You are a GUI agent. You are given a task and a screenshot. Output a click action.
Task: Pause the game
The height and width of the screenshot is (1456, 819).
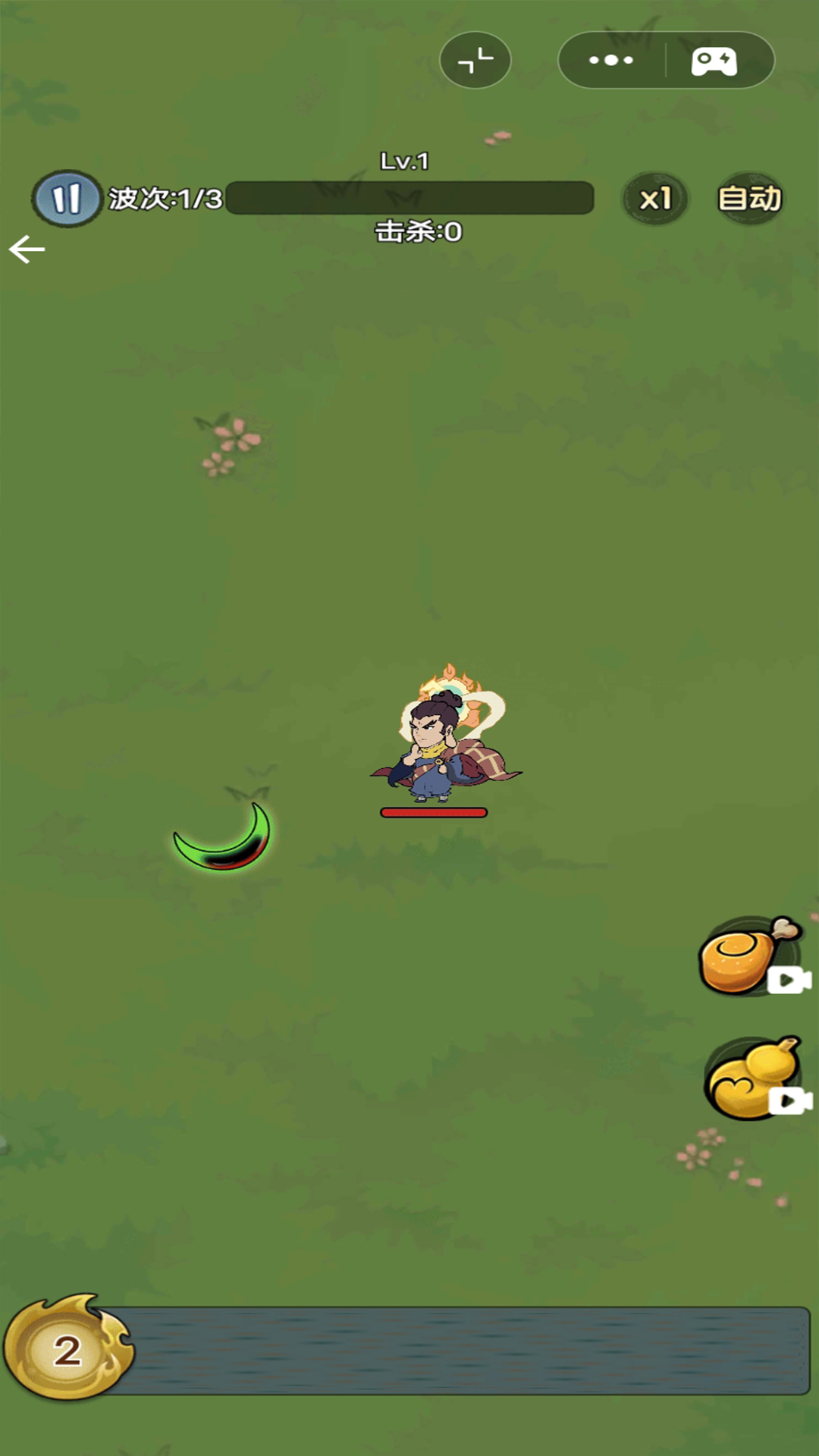[67, 199]
